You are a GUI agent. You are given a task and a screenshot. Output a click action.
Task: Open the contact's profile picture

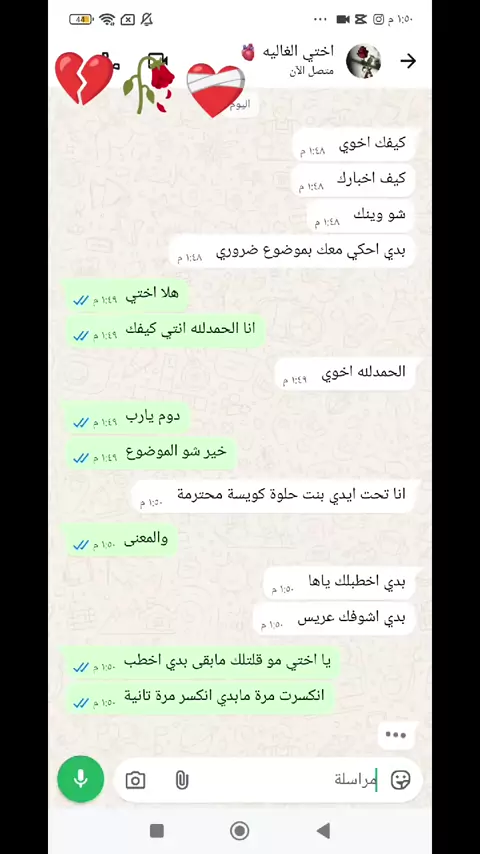363,61
